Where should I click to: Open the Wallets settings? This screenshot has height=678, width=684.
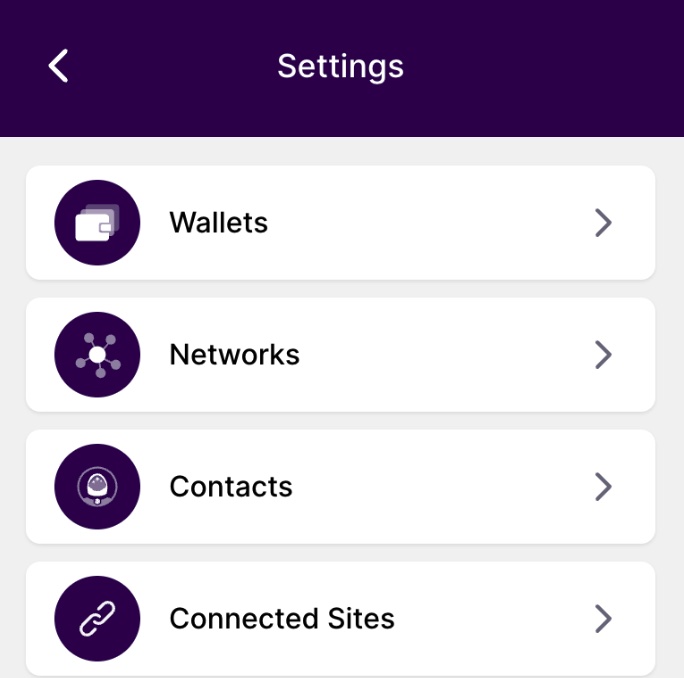340,222
